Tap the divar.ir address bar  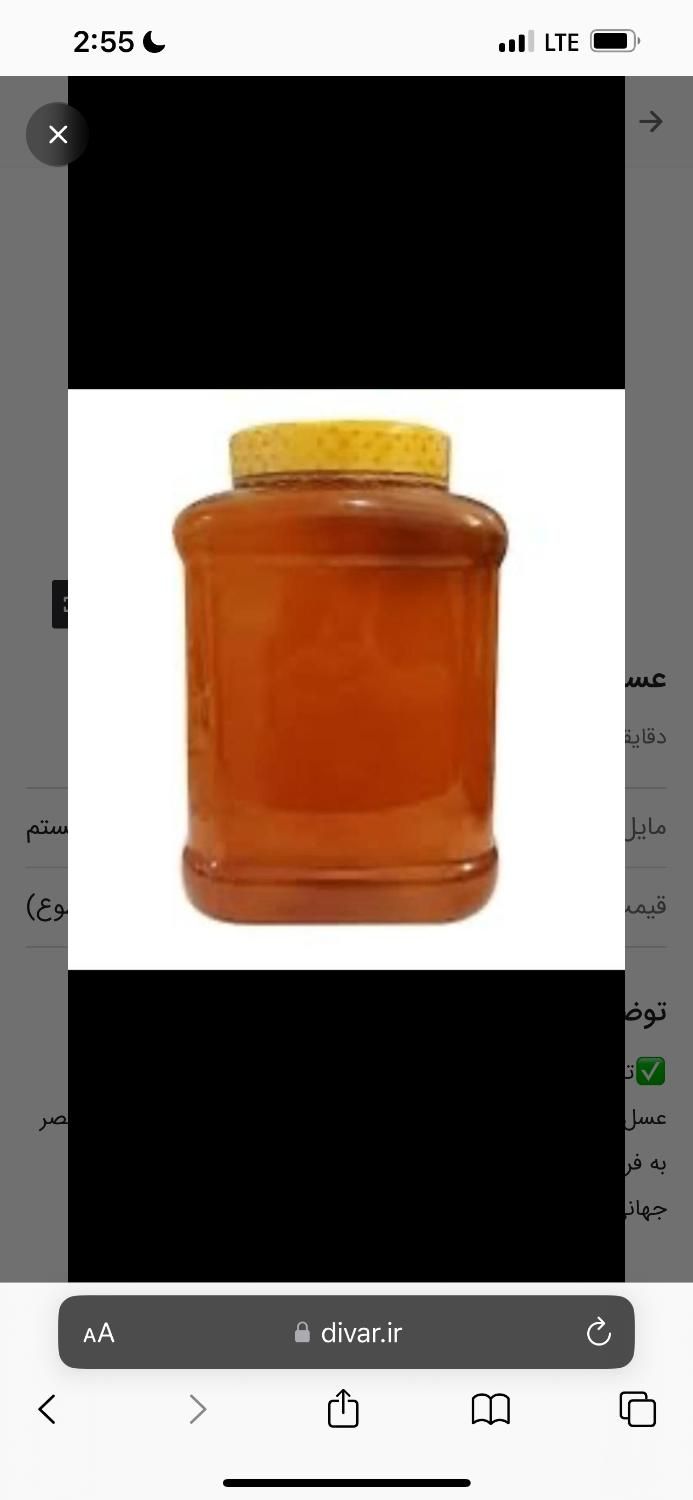tap(348, 1333)
